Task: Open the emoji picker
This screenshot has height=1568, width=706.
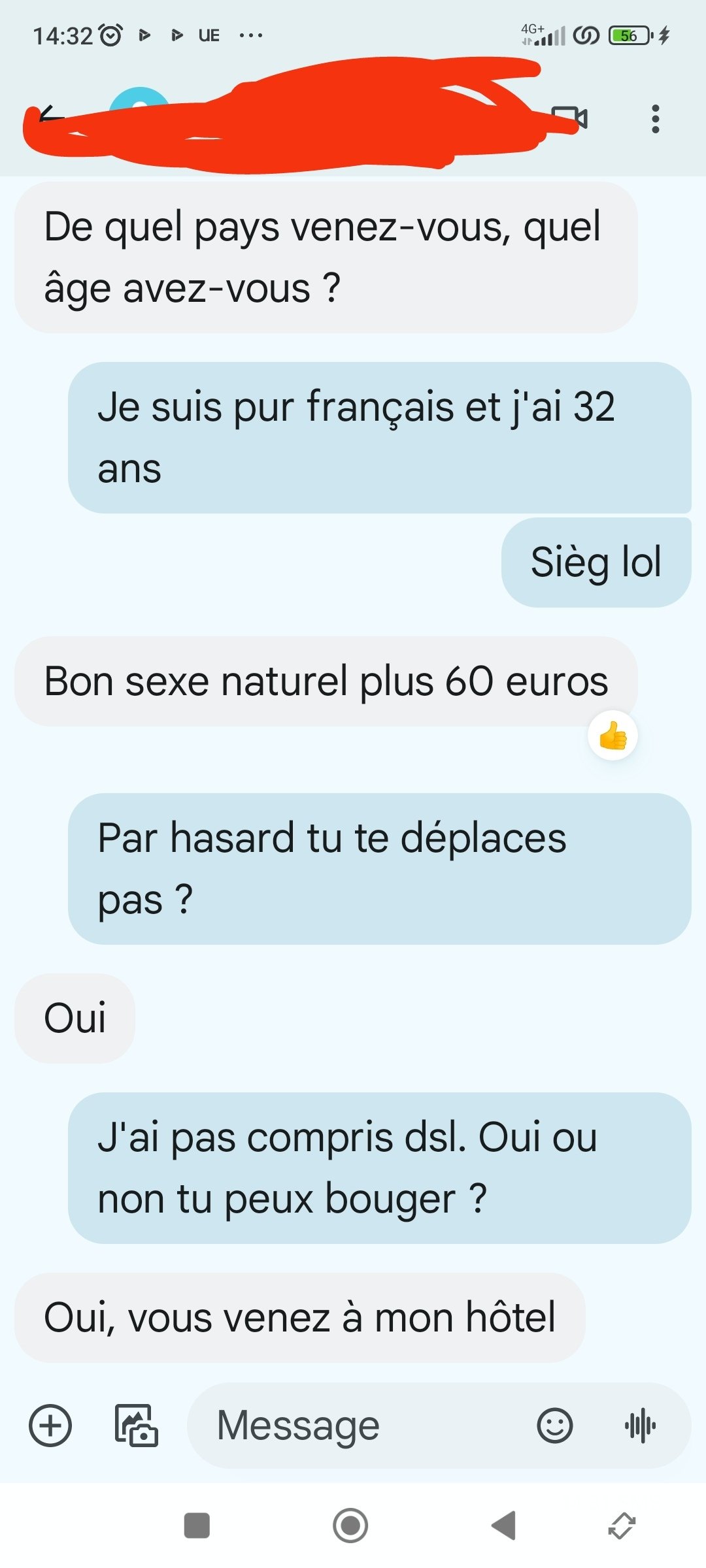Action: (x=555, y=1426)
